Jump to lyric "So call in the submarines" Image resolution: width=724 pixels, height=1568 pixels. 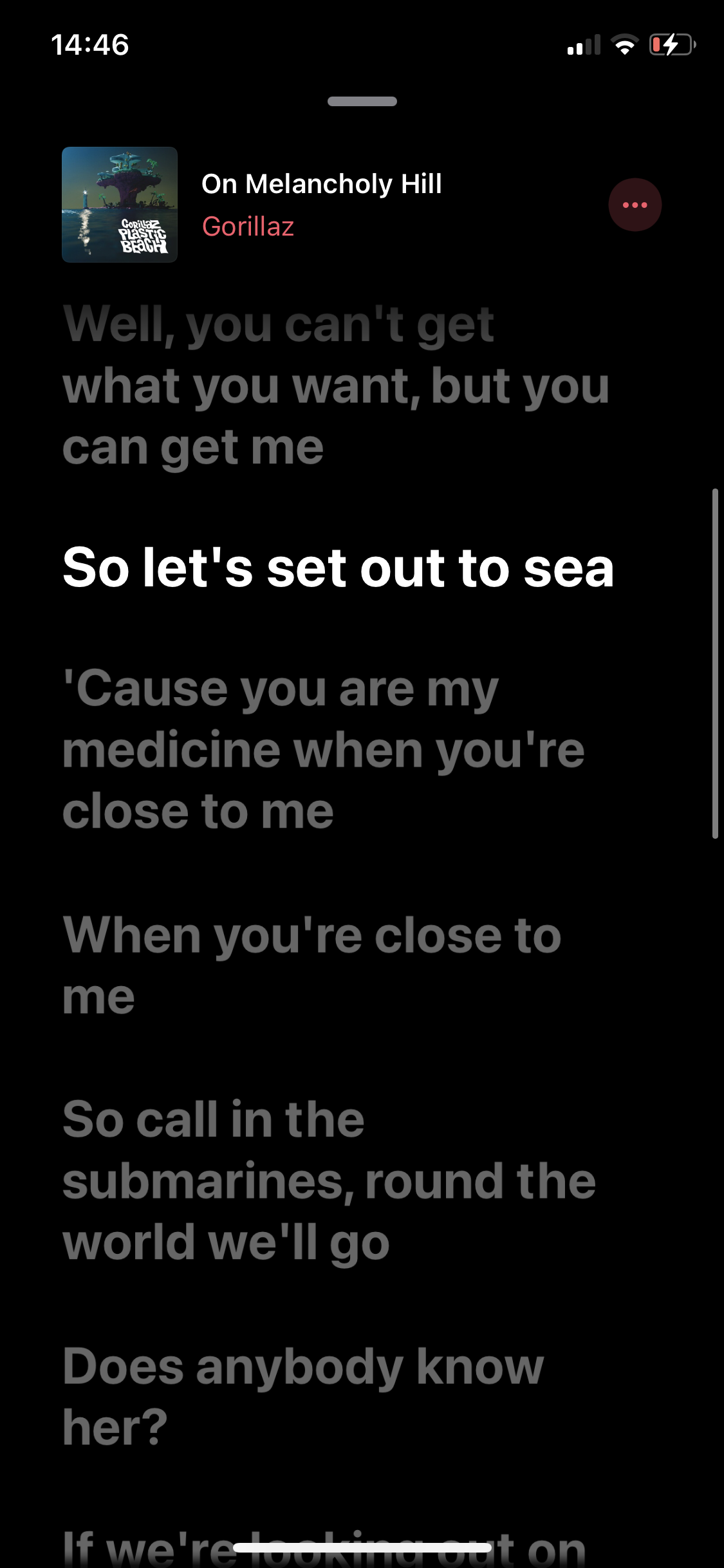pyautogui.click(x=328, y=1181)
